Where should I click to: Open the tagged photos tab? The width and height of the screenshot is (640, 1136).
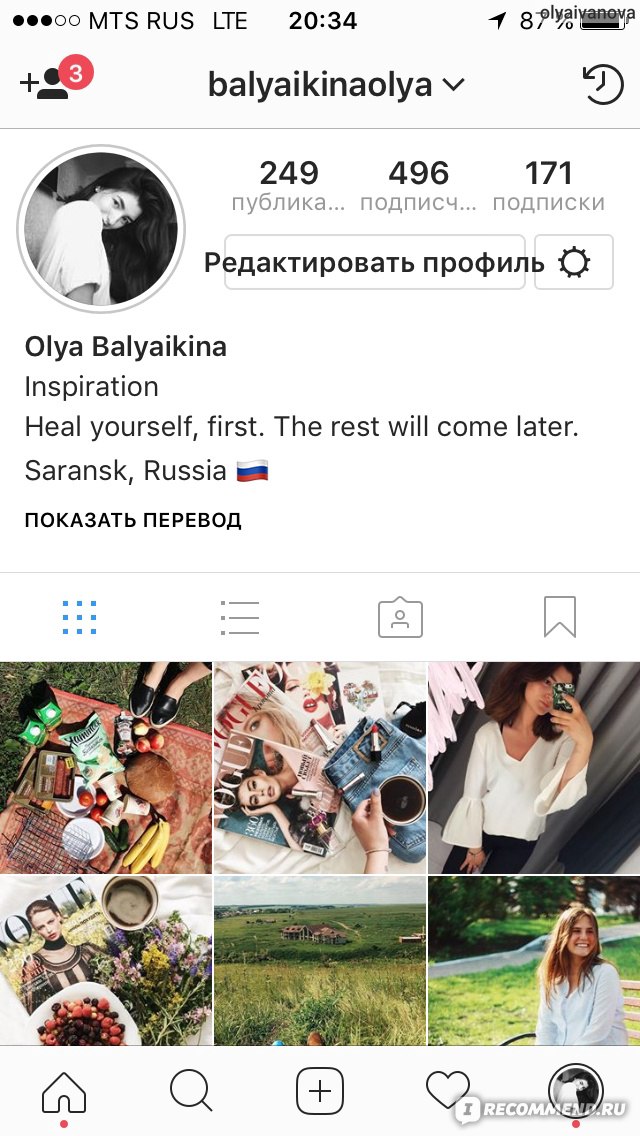(x=400, y=617)
